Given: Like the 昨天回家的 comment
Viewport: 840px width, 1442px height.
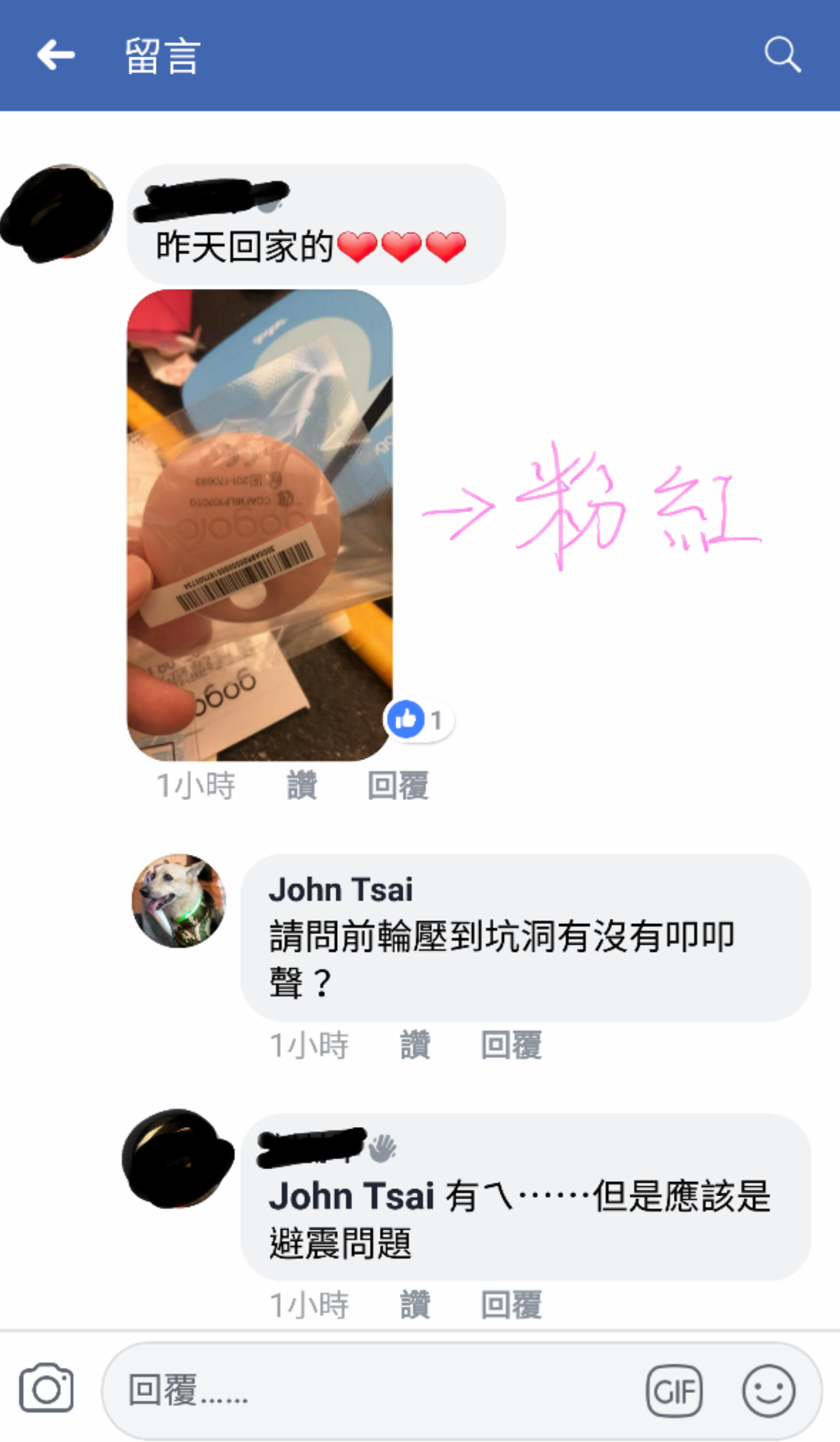Looking at the screenshot, I should pos(302,785).
